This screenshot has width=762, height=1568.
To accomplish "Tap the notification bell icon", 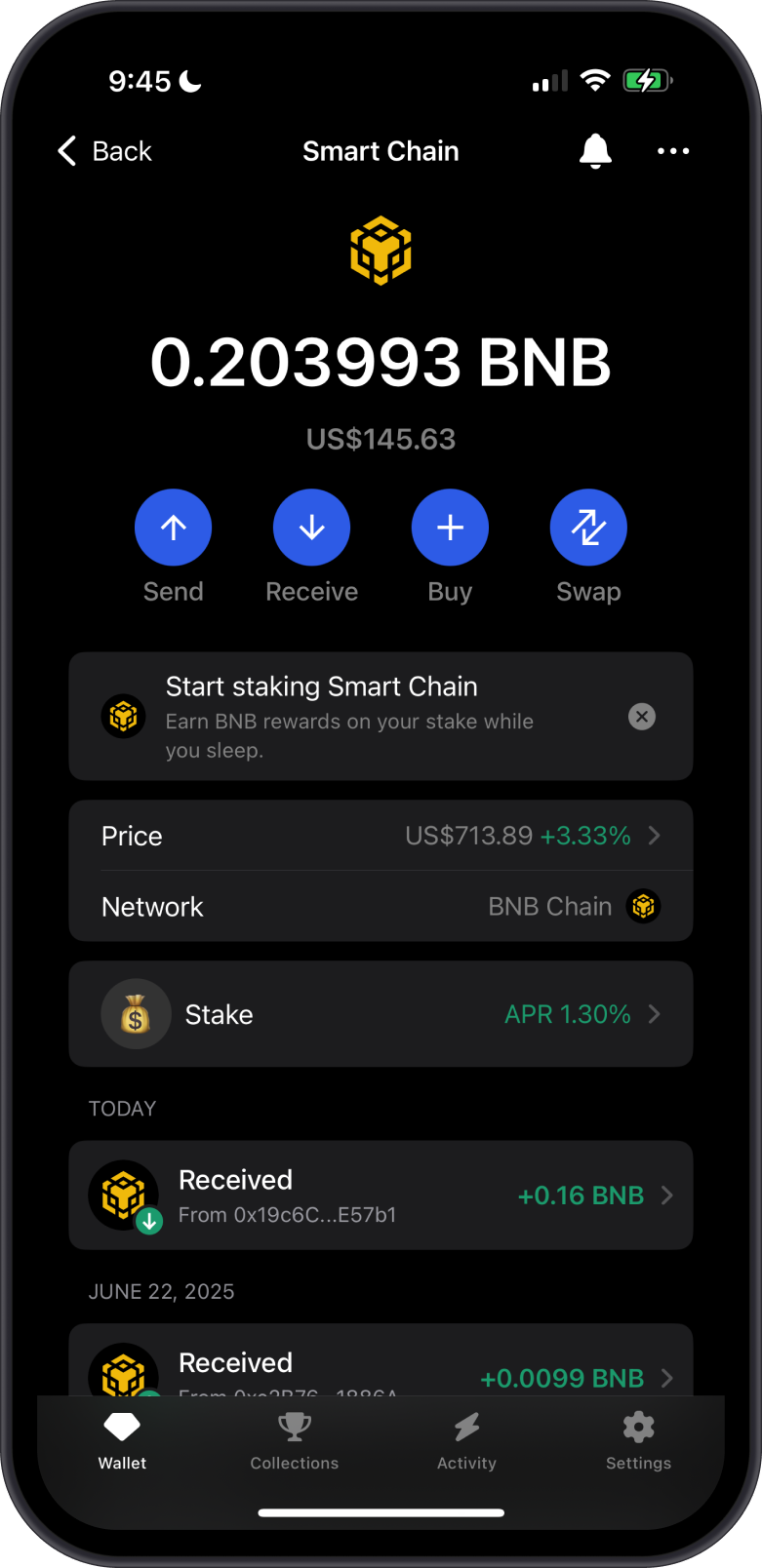I will 595,151.
